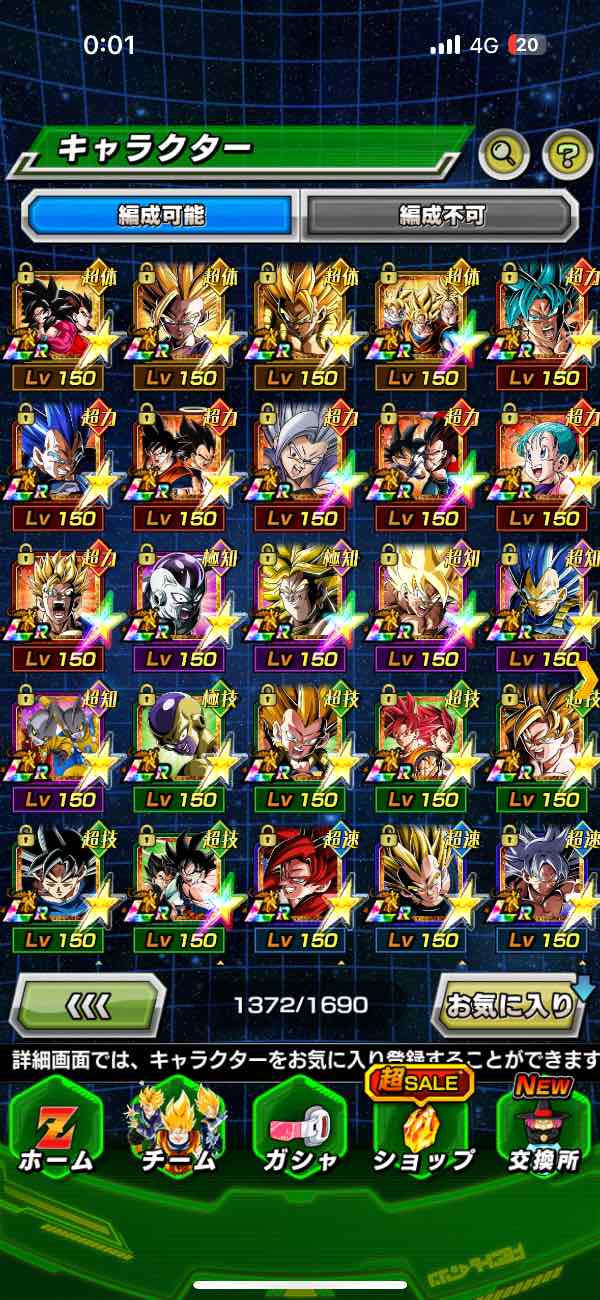Viewport: 600px width, 1300px height.
Task: Switch to the 編成可能 tab
Action: pos(160,214)
